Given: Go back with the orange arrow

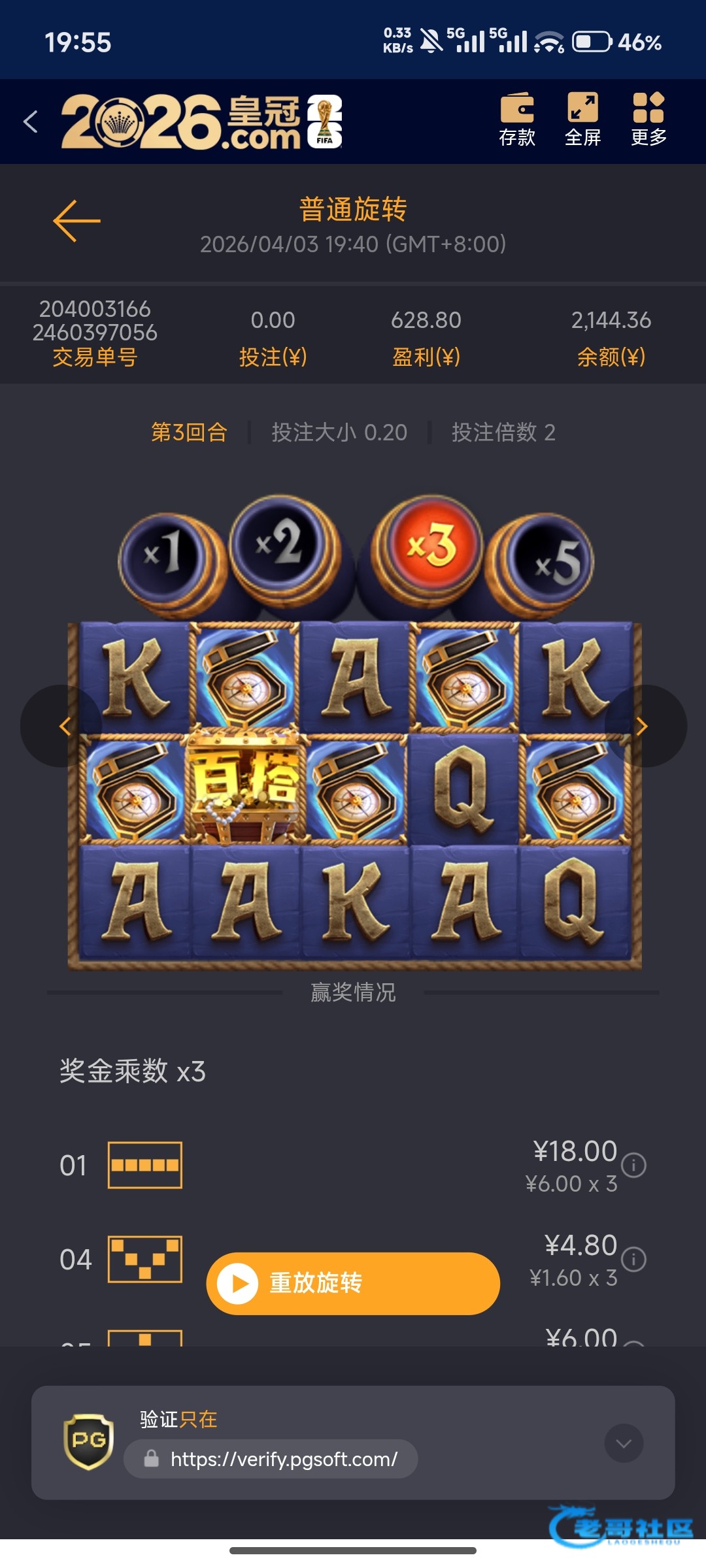Looking at the screenshot, I should point(76,221).
